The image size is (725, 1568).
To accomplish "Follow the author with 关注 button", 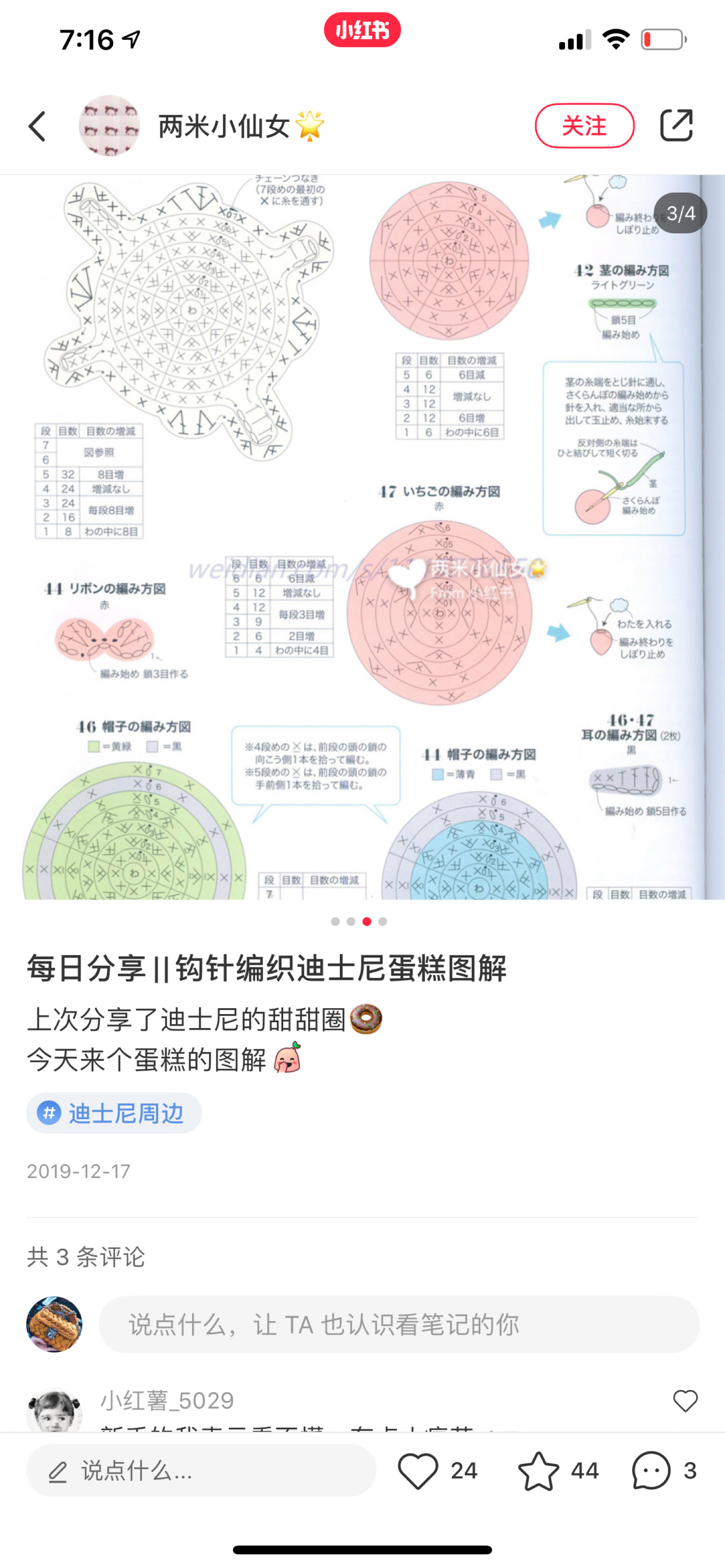I will tap(585, 126).
